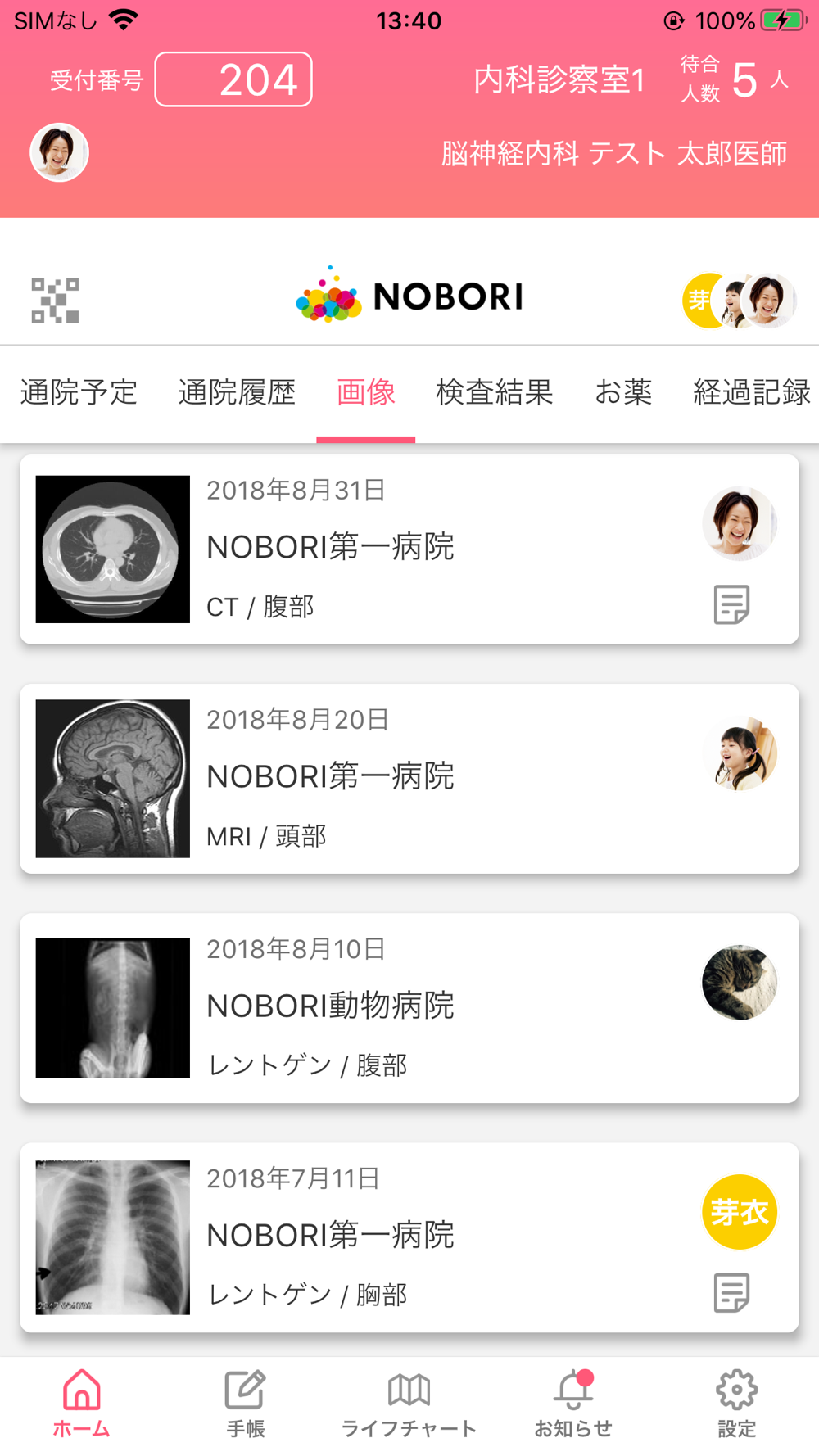The image size is (819, 1456).
Task: Switch to the 通院予定 tab
Action: (x=79, y=392)
